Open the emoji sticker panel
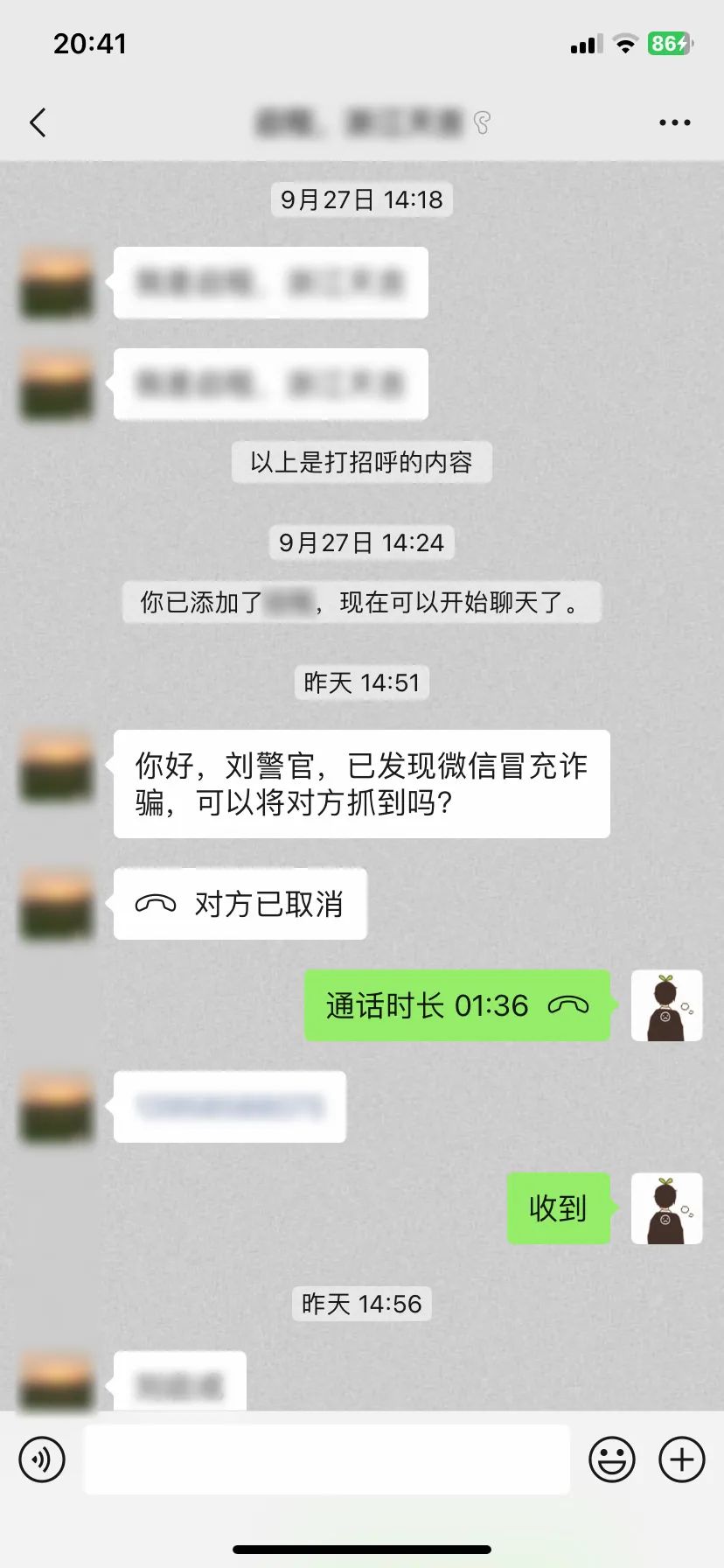The height and width of the screenshot is (1568, 724). point(611,1459)
